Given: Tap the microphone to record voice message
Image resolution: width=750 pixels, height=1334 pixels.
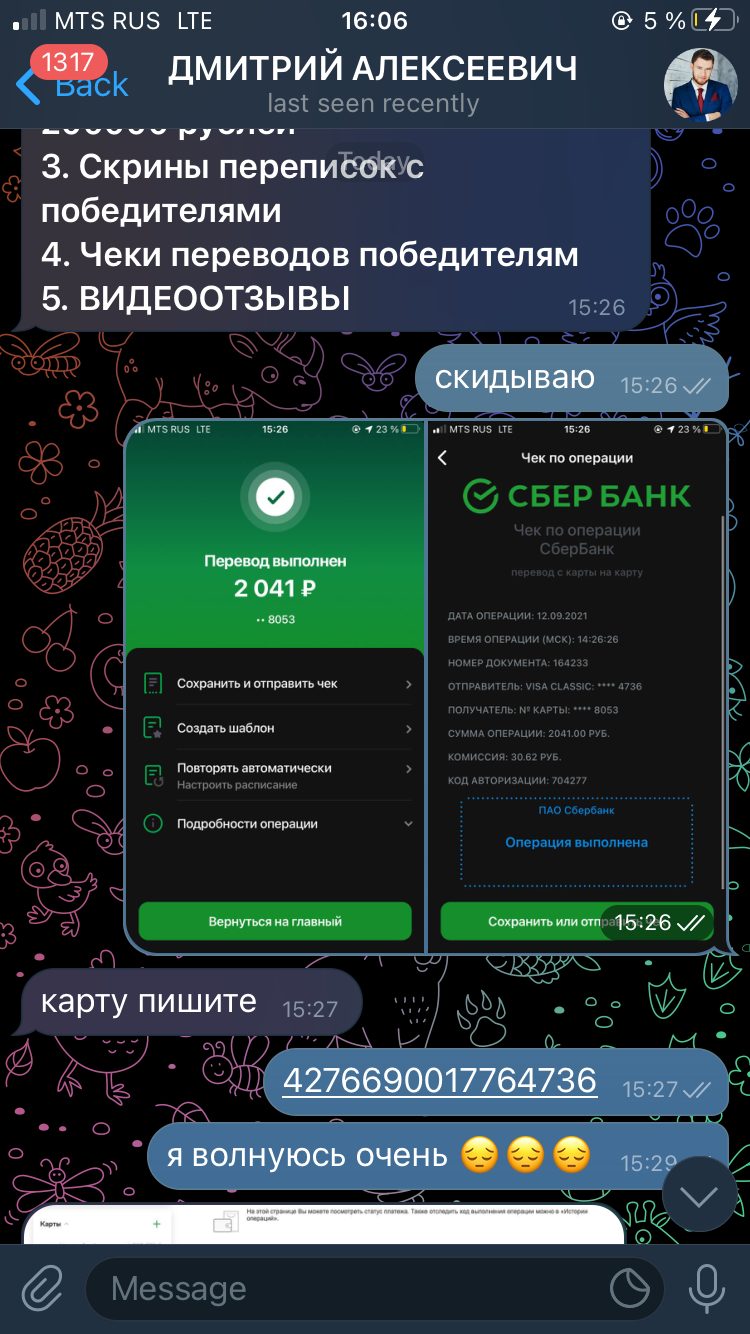Looking at the screenshot, I should click(707, 1288).
